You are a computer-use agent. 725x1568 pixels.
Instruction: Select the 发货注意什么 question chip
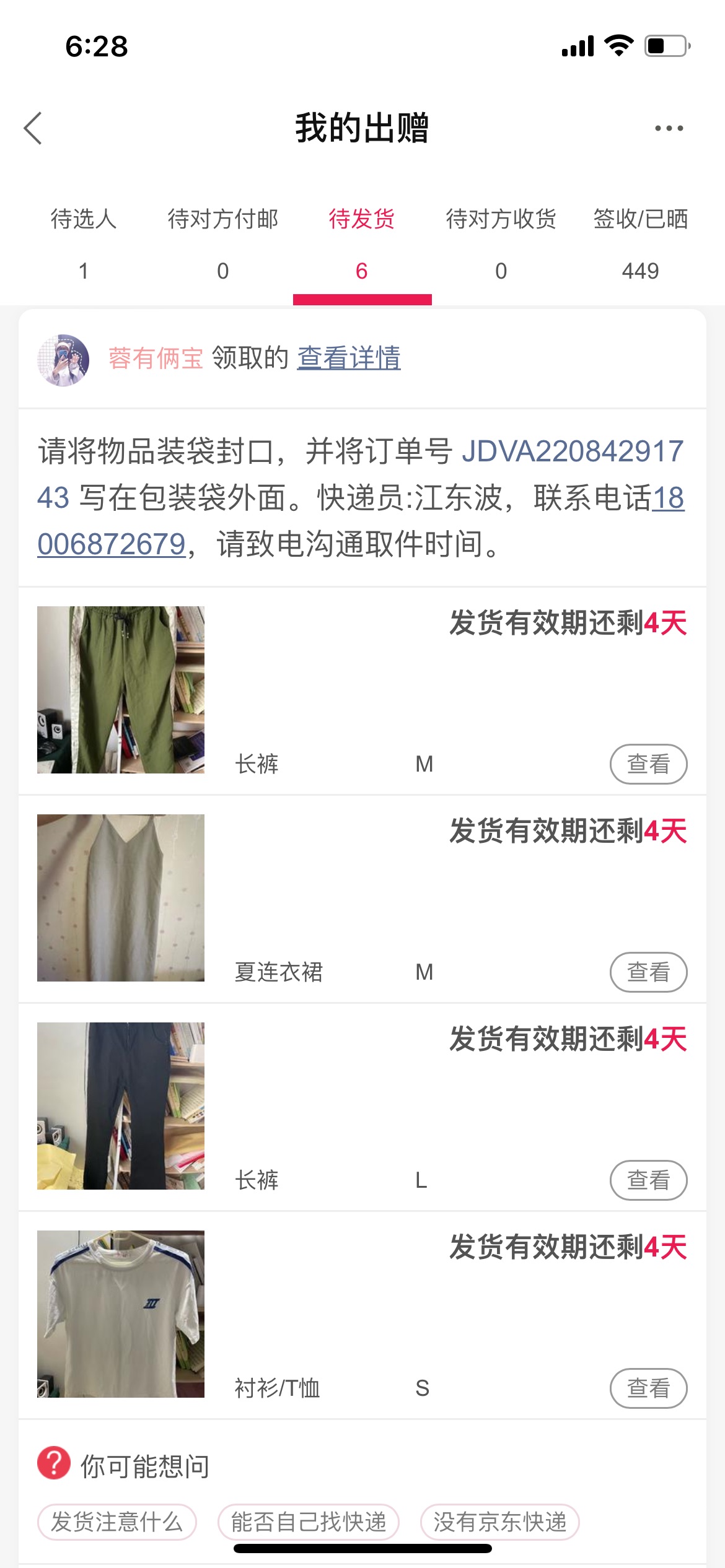pos(117,1522)
